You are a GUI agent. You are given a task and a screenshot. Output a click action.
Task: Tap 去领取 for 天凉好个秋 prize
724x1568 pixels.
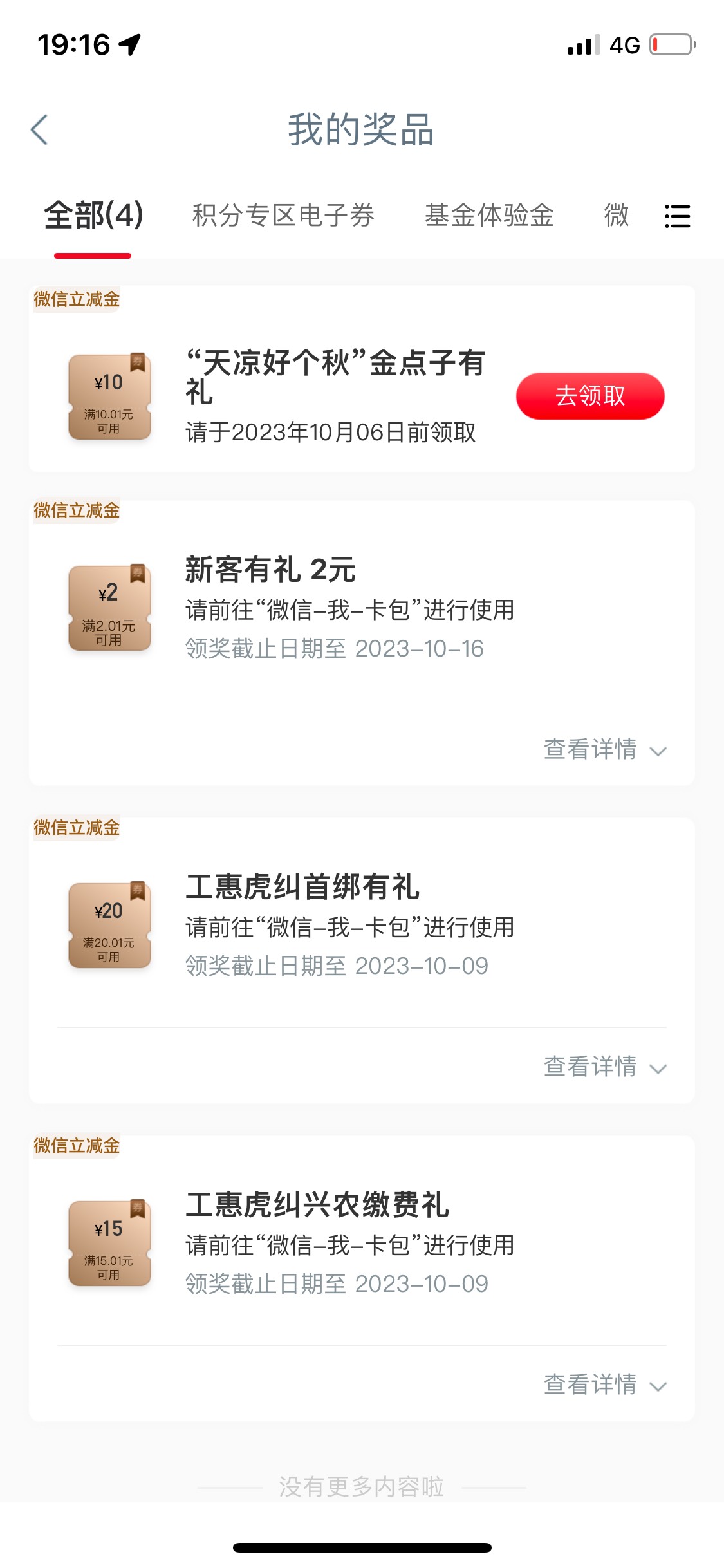(x=589, y=396)
